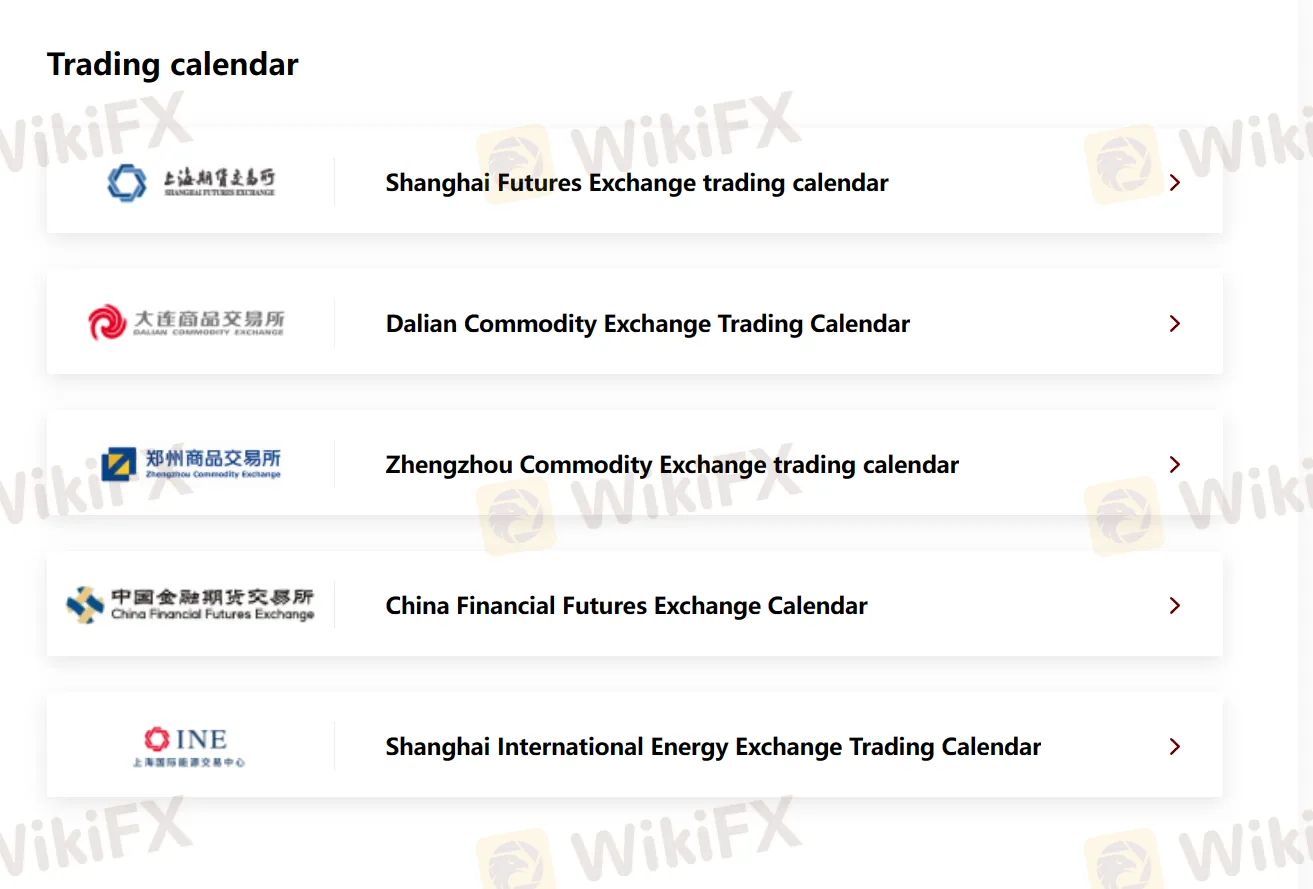Open China Financial Futures Exchange Calendar
The height and width of the screenshot is (889, 1313).
point(626,606)
